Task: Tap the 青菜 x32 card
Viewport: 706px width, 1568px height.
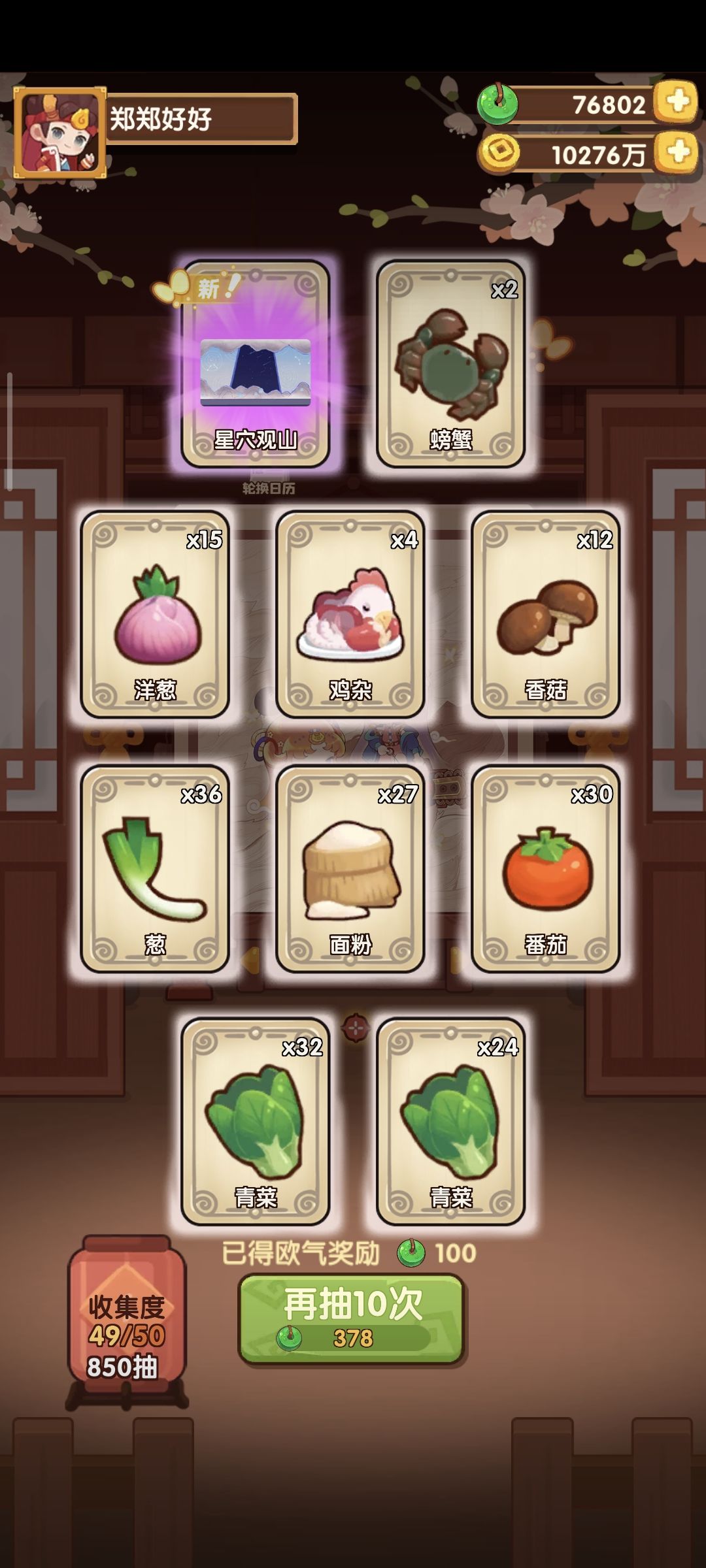Action: coord(256,1121)
